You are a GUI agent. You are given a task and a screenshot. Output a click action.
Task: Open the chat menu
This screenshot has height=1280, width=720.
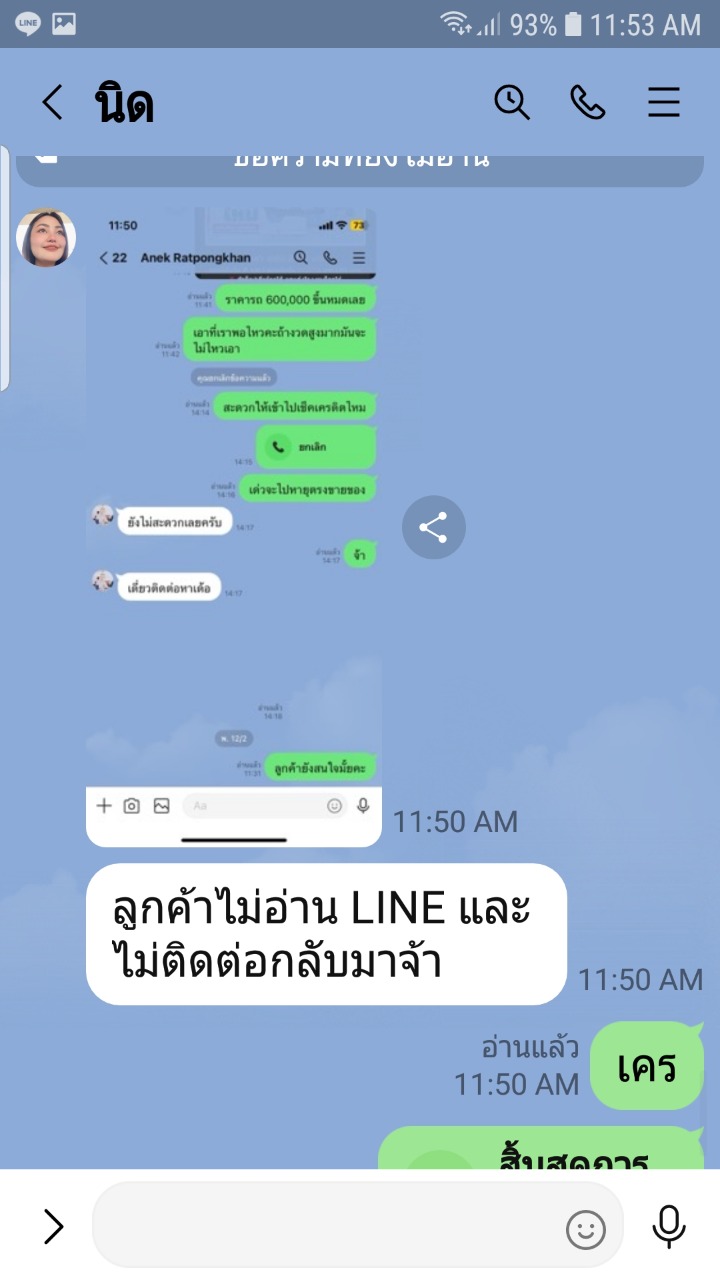tap(664, 102)
